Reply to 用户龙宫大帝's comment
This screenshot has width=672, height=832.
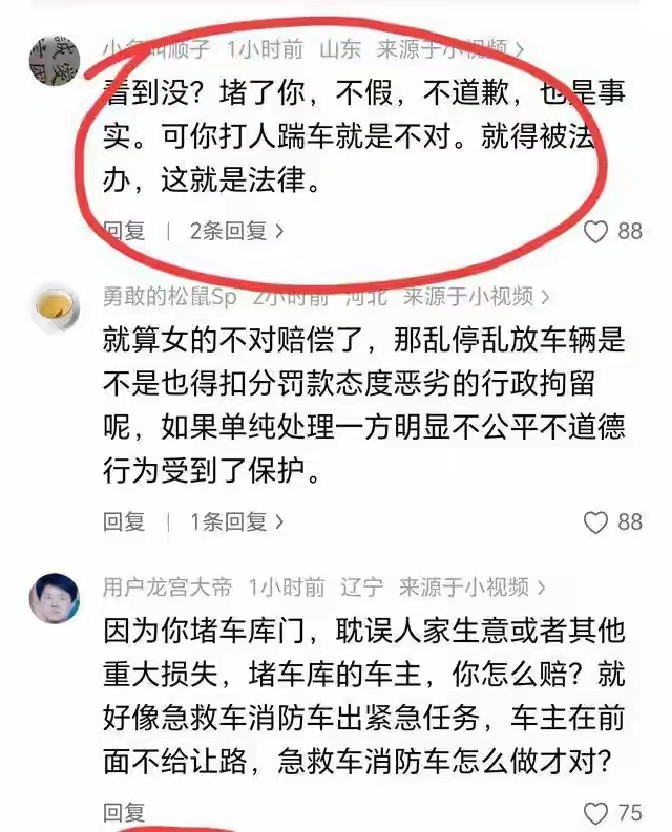pos(125,811)
